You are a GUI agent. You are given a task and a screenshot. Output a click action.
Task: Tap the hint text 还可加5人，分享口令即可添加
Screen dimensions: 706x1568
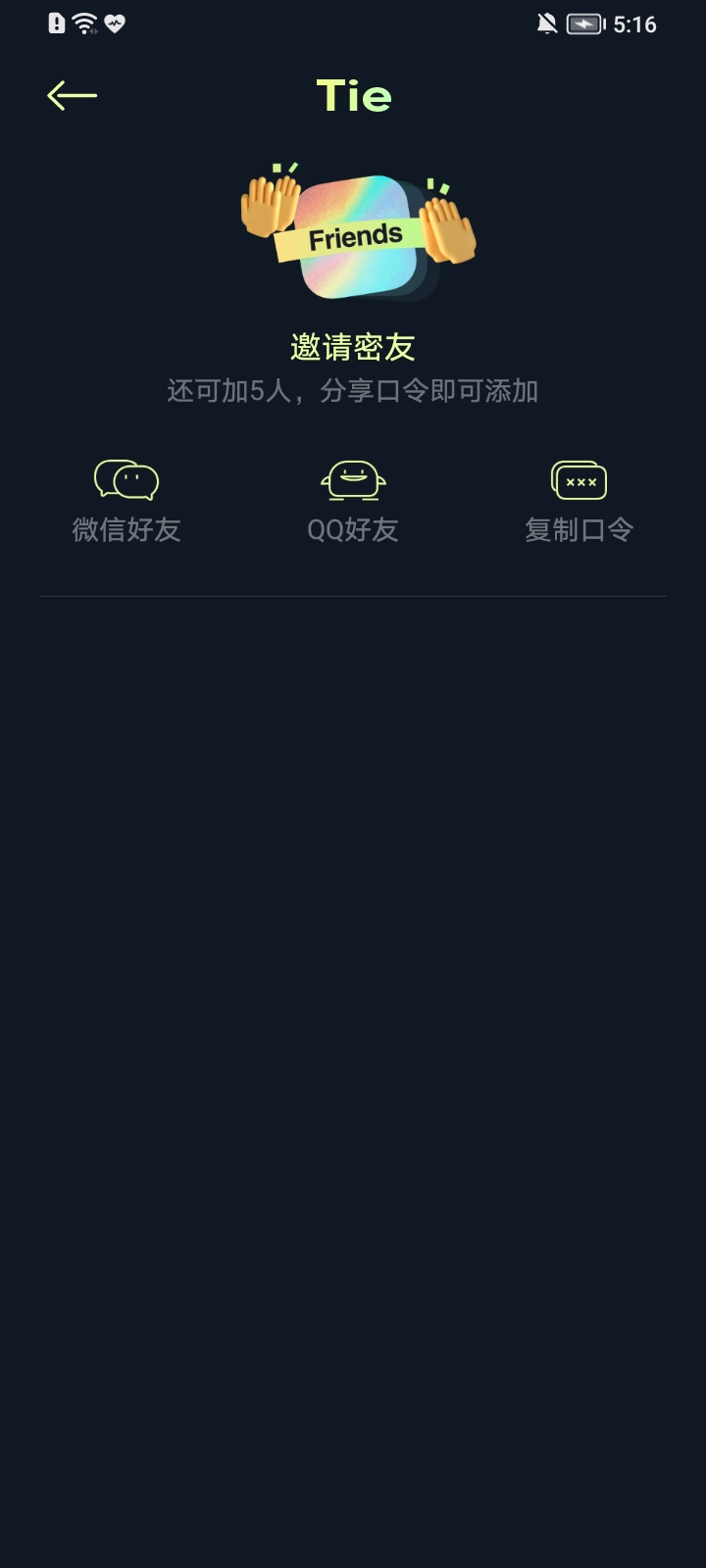click(353, 390)
